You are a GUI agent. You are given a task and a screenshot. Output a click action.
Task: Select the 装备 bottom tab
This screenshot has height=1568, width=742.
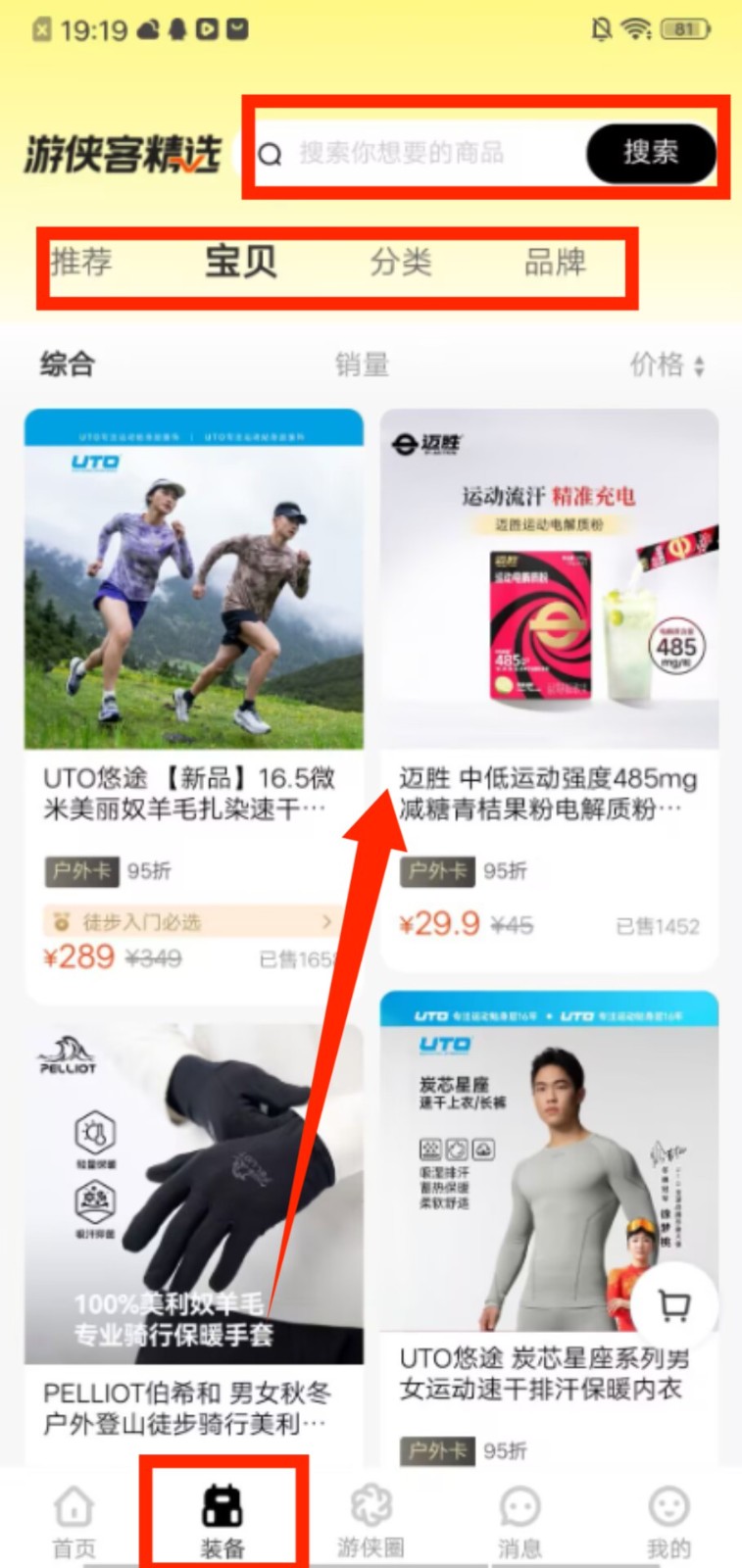(223, 1522)
